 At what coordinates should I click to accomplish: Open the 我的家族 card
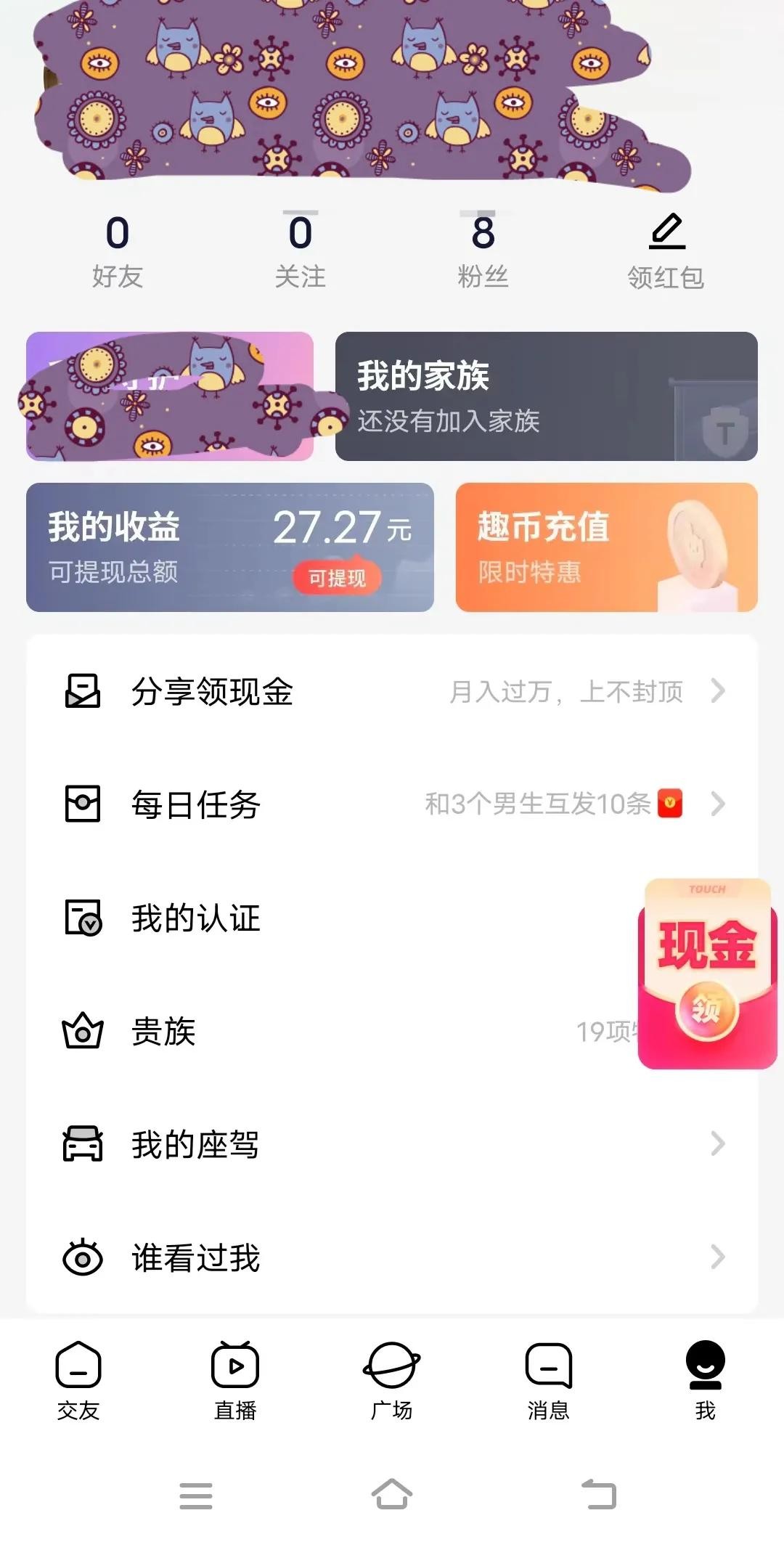click(546, 396)
